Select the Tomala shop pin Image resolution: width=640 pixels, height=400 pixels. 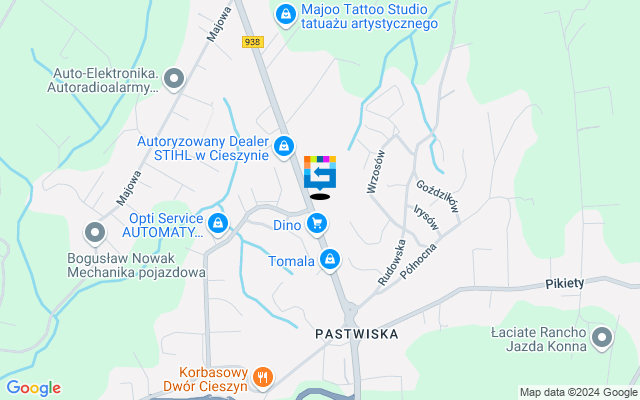point(330,261)
